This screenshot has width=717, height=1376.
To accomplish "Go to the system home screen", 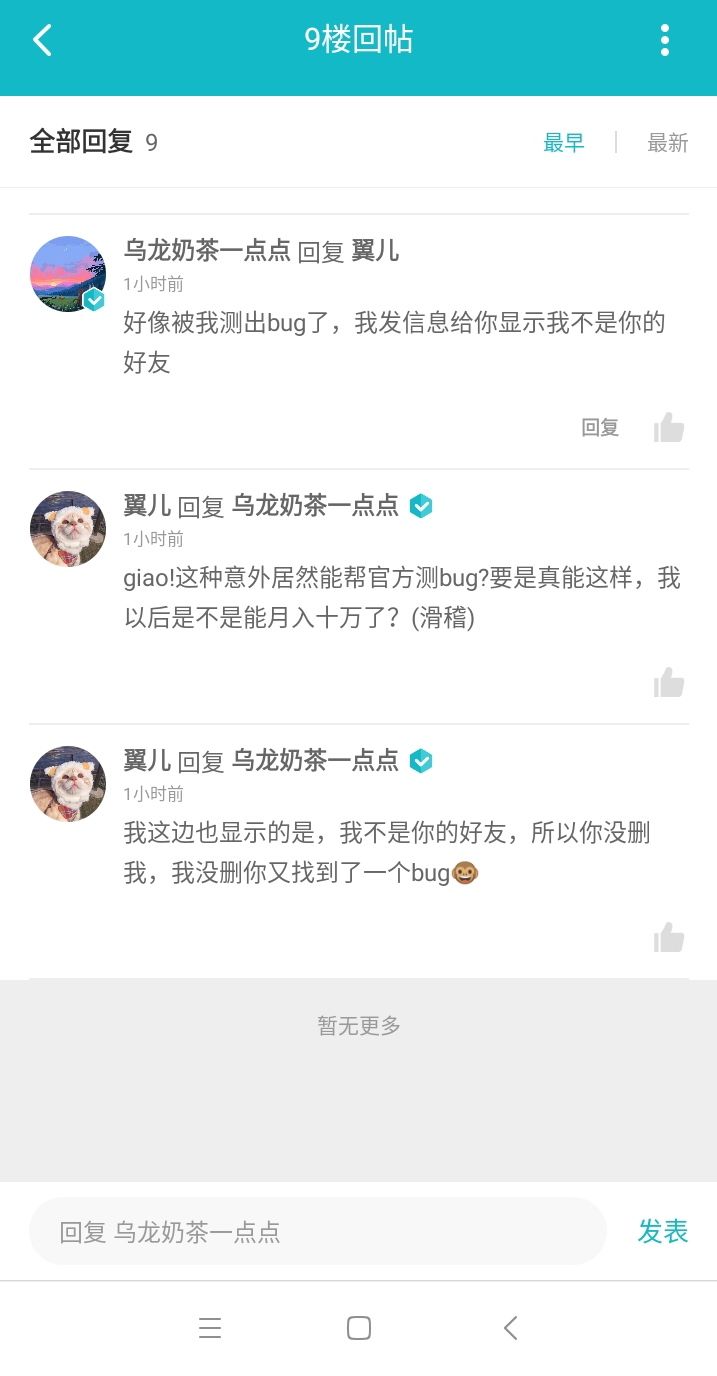I will tap(359, 1328).
